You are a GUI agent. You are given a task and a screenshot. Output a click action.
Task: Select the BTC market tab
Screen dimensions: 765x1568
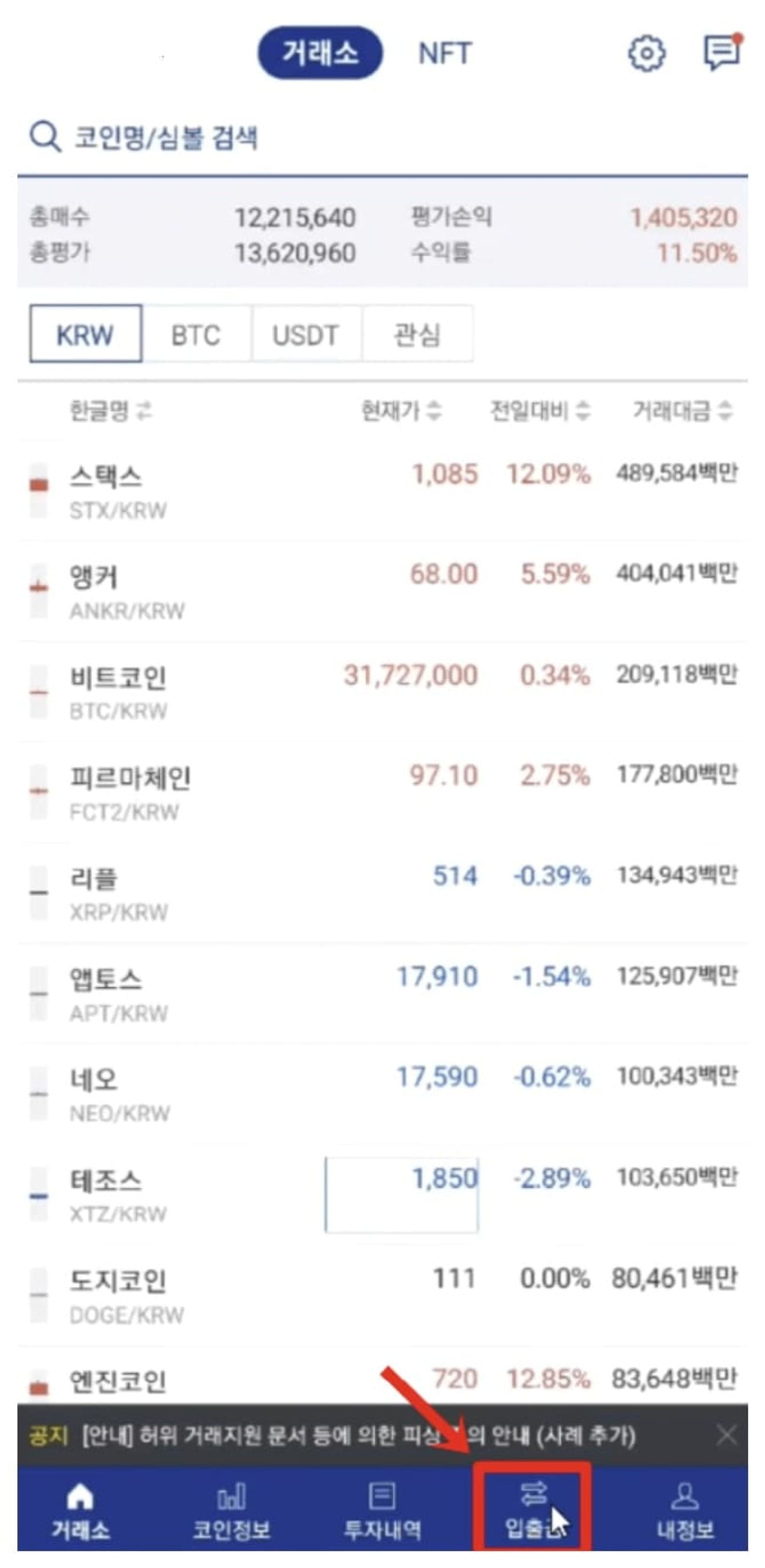pyautogui.click(x=196, y=334)
